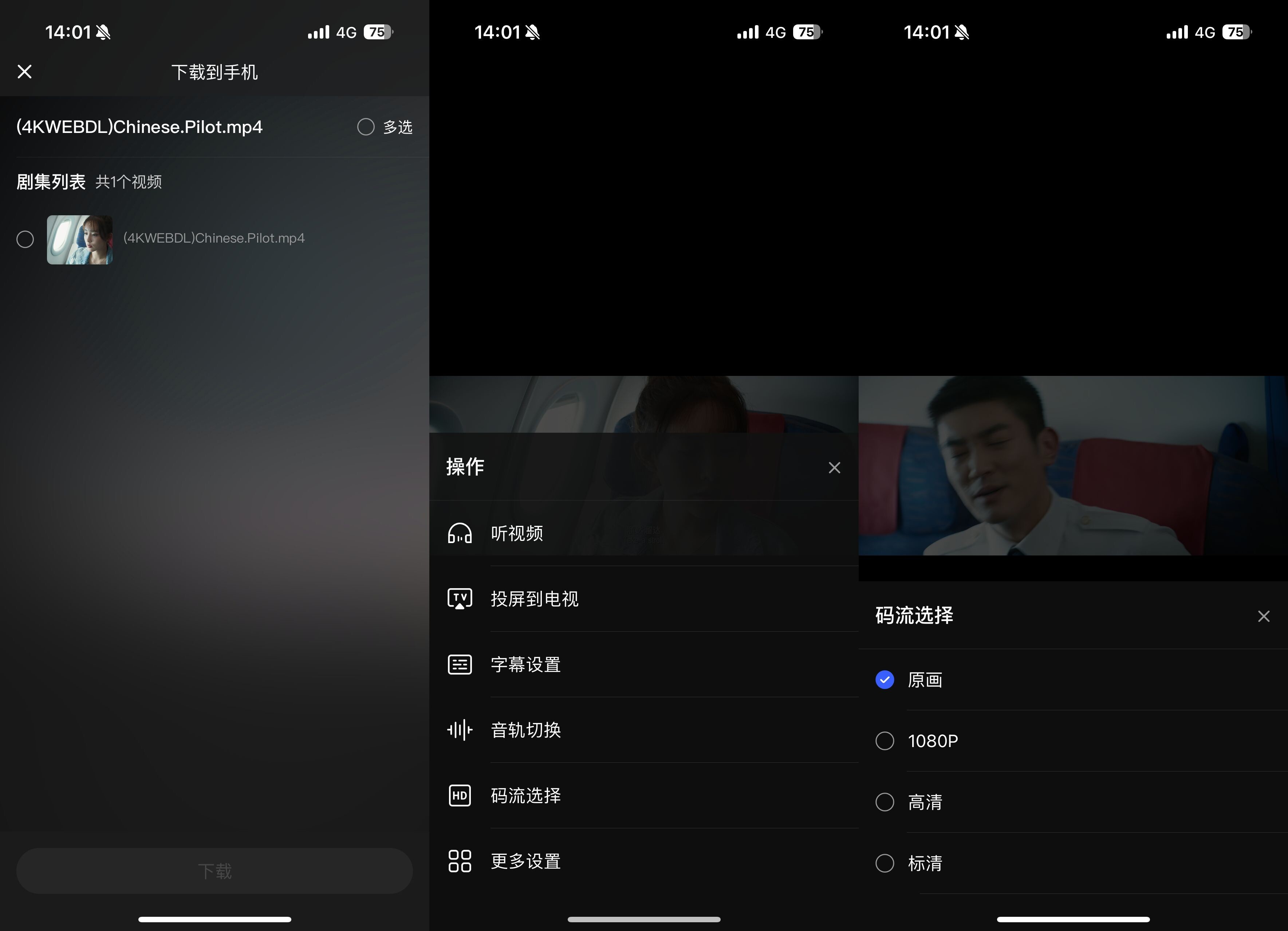The height and width of the screenshot is (931, 1288).
Task: Close the 操作 actions panel
Action: click(834, 467)
